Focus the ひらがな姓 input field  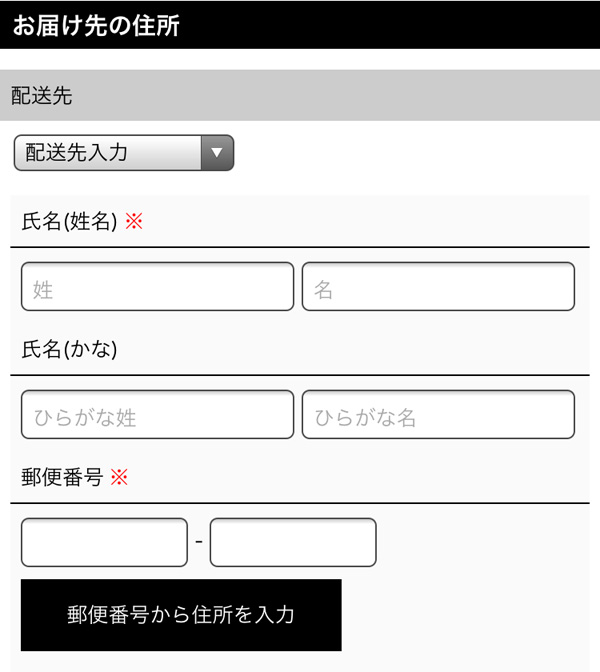[x=157, y=415]
